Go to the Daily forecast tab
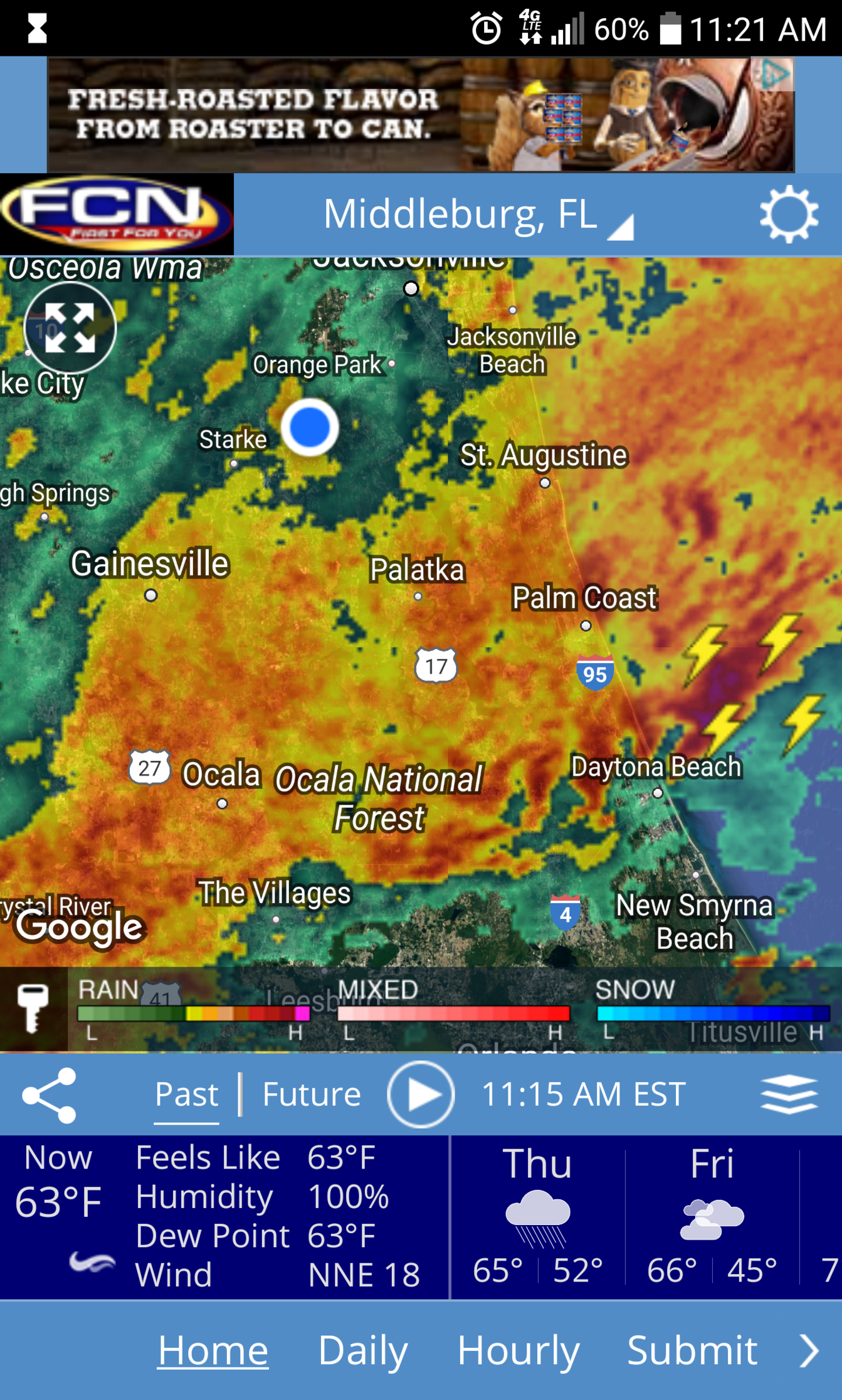 point(363,1350)
